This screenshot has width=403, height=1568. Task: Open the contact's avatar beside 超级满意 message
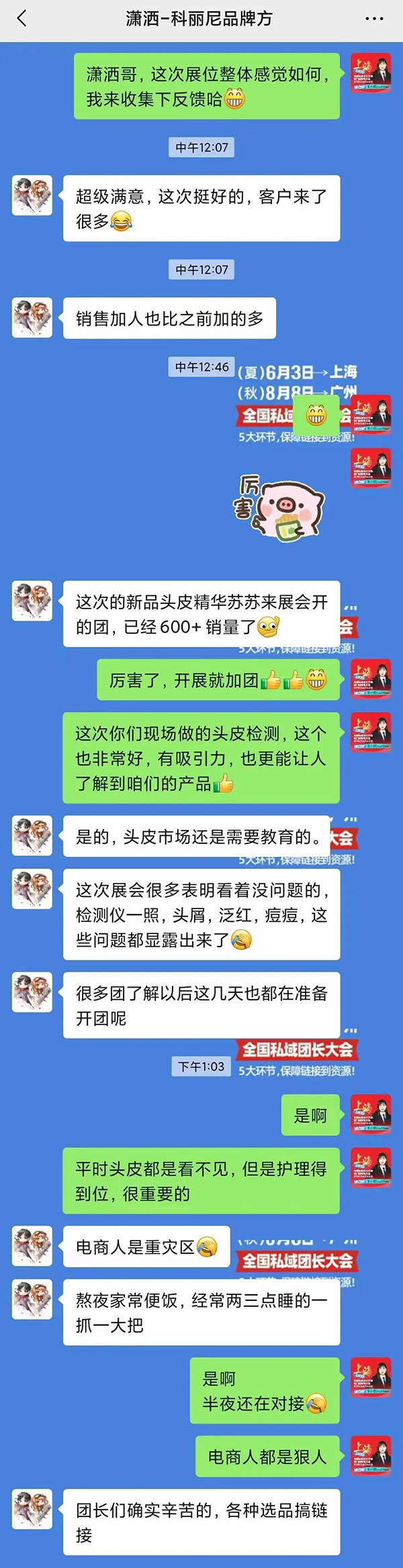[32, 195]
